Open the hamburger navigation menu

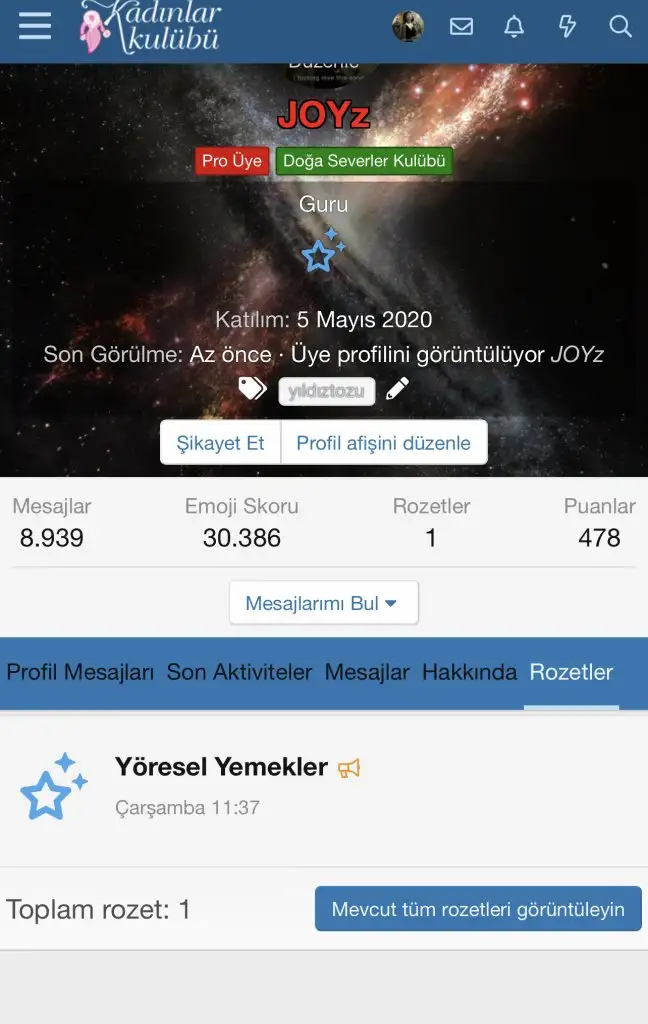click(x=35, y=27)
